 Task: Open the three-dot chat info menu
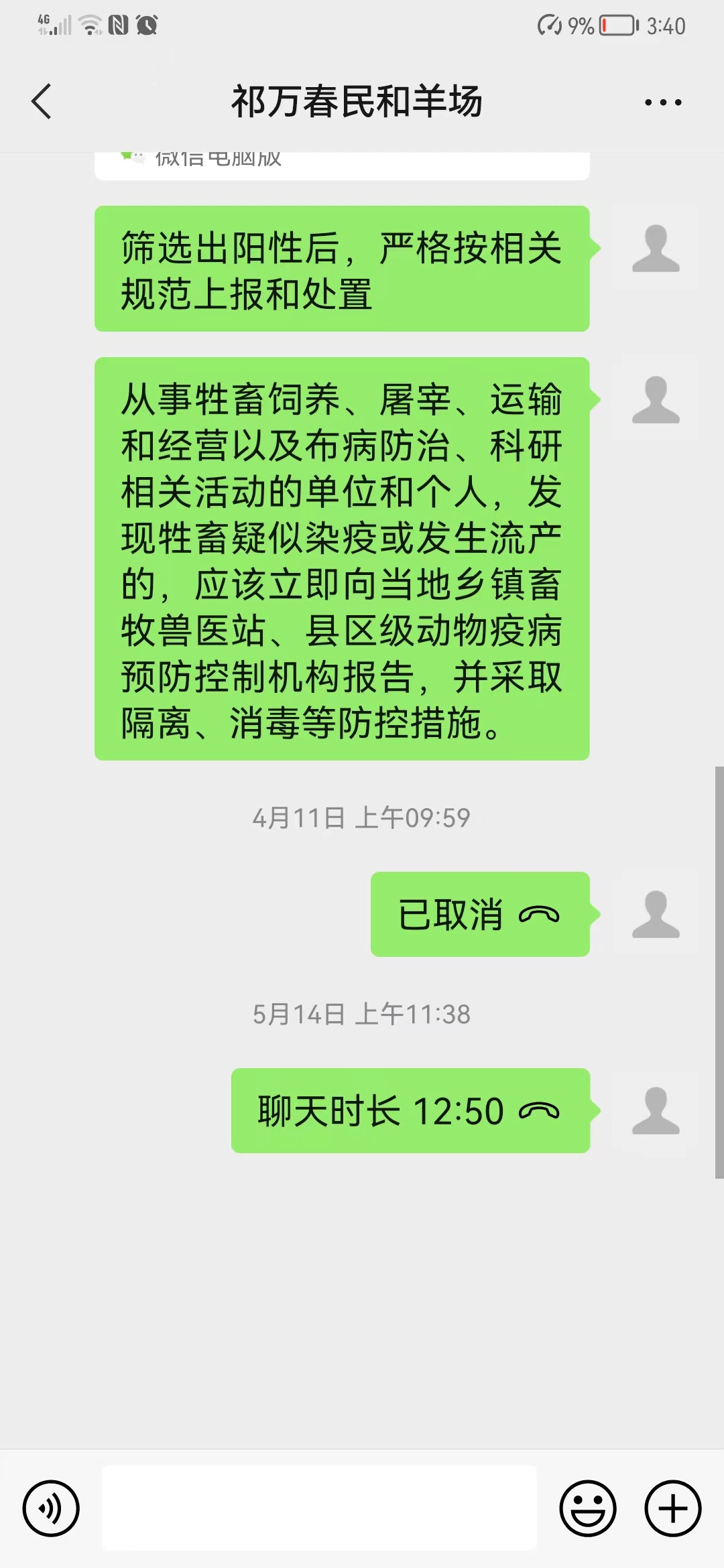[663, 103]
